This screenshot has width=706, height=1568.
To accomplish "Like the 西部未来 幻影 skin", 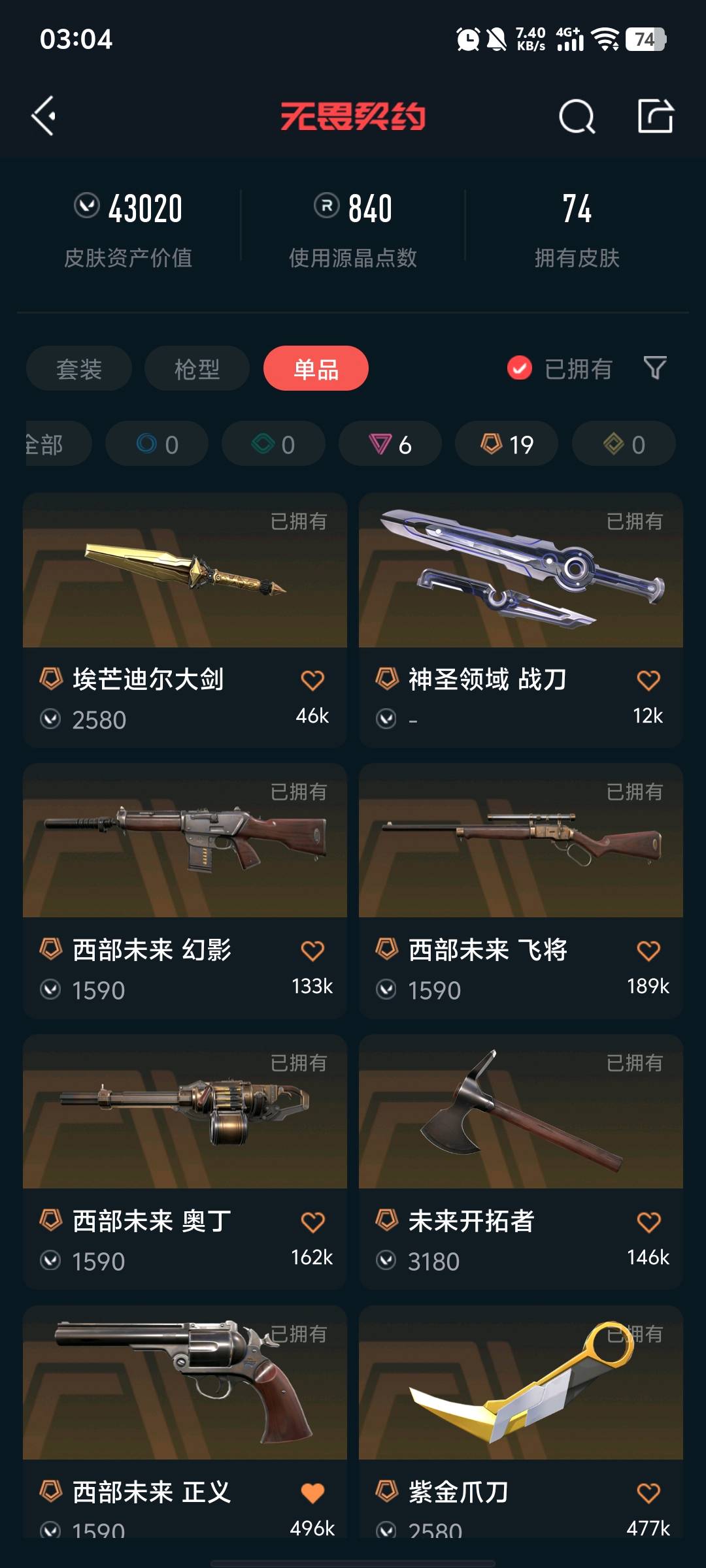I will pos(312,951).
